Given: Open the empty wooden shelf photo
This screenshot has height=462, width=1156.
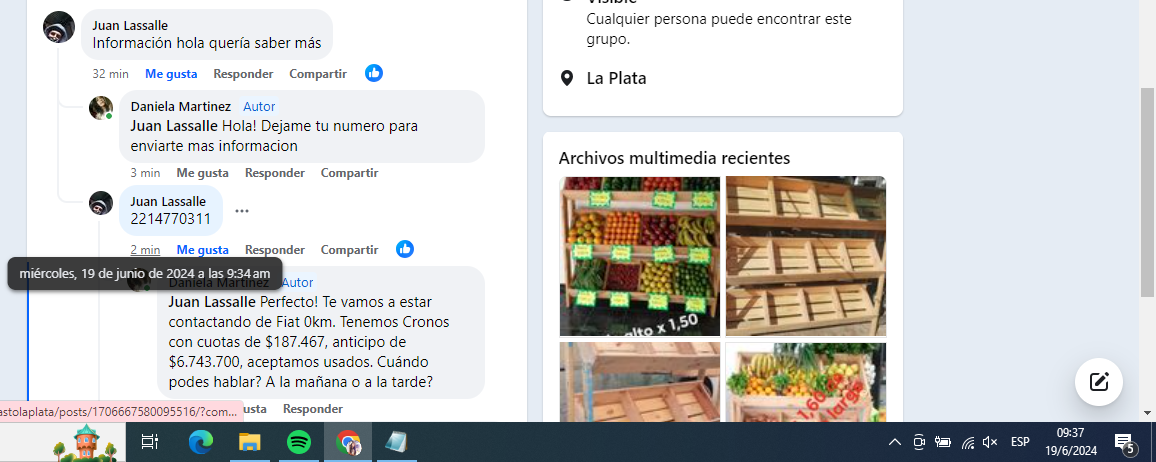Looking at the screenshot, I should [805, 256].
